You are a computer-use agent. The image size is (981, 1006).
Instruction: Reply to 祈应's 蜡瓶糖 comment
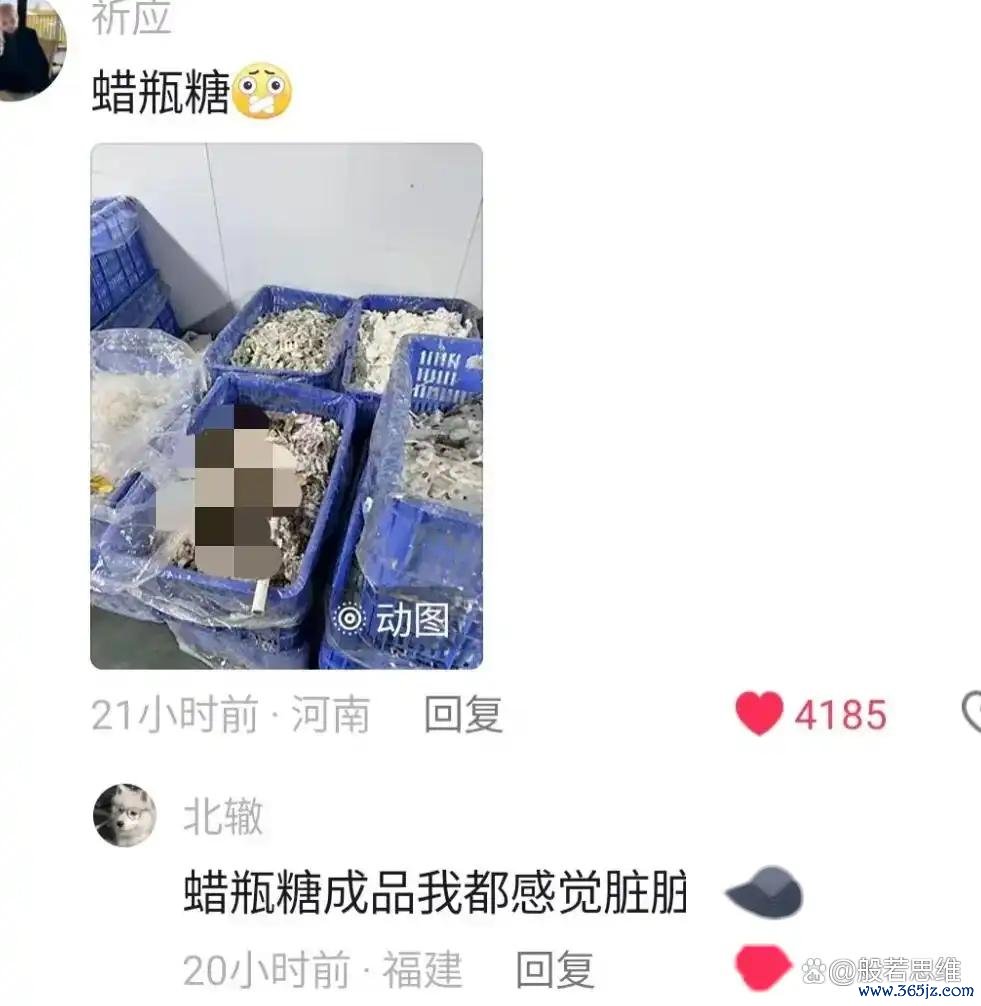coord(462,715)
